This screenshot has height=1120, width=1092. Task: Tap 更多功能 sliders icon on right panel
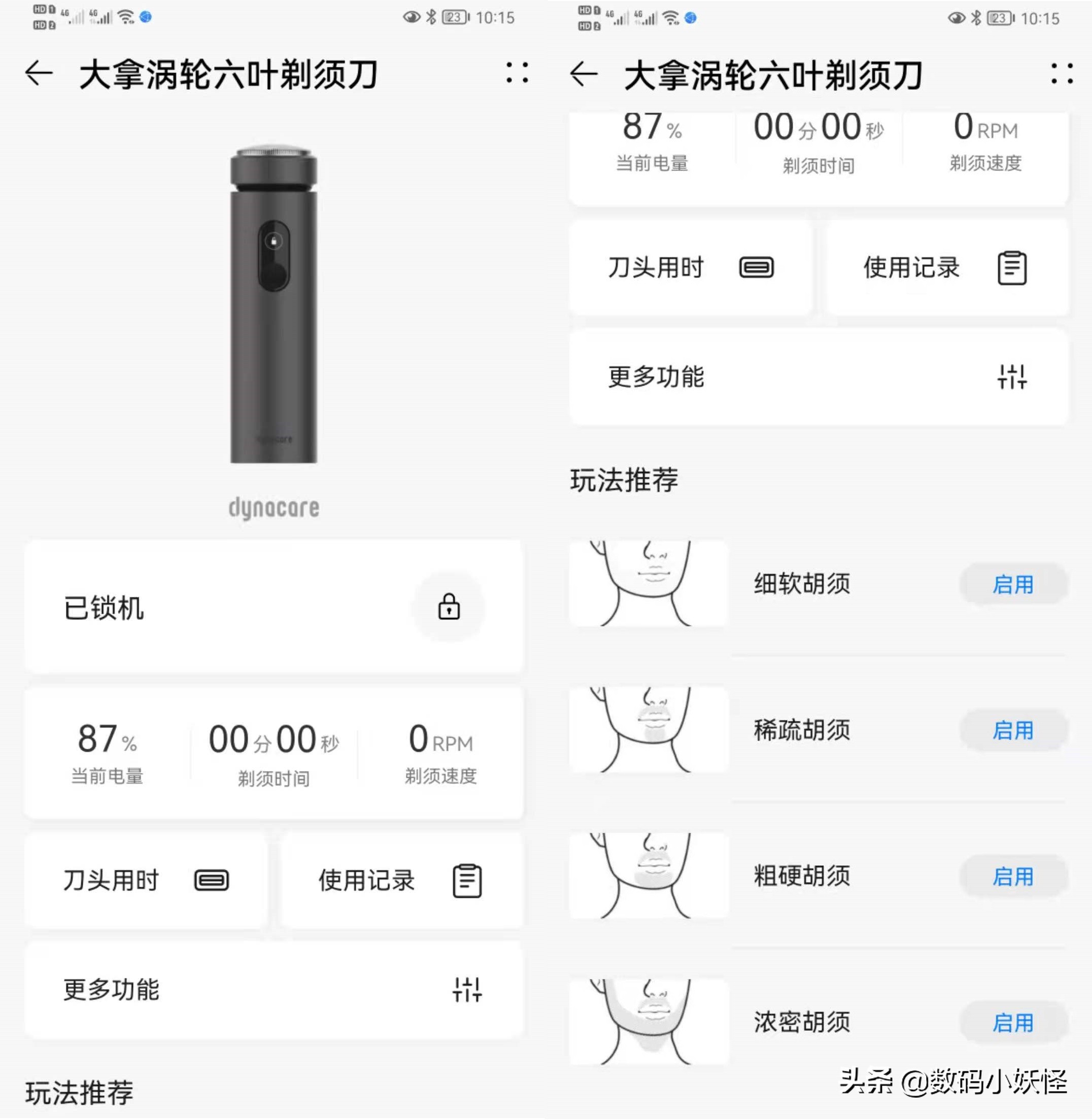(1013, 377)
